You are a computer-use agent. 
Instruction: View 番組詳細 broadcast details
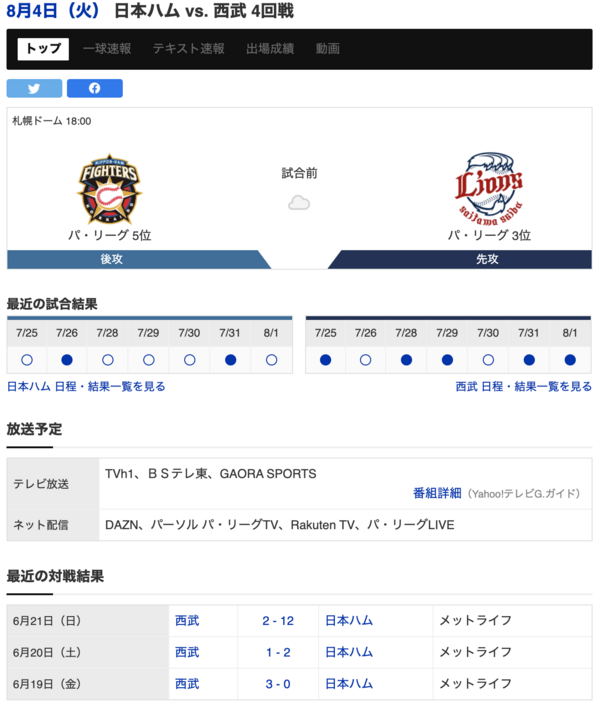[x=437, y=493]
